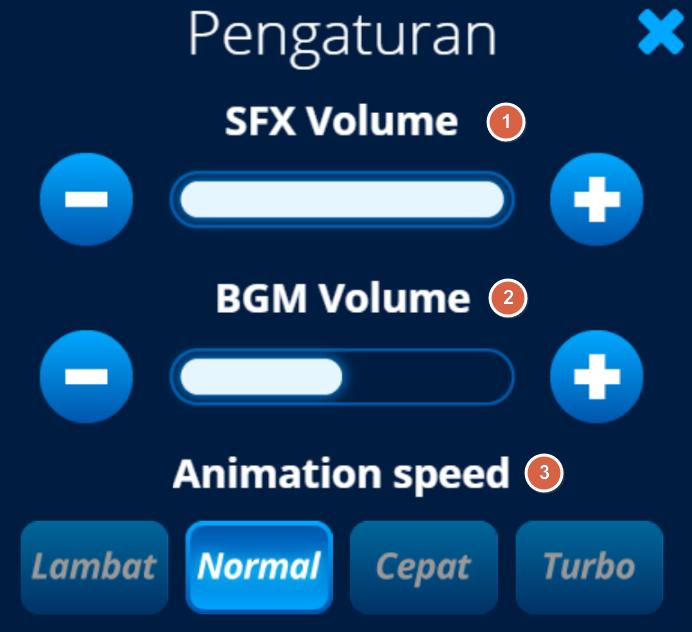The width and height of the screenshot is (692, 632).
Task: Select Lambat animation speed
Action: point(94,567)
